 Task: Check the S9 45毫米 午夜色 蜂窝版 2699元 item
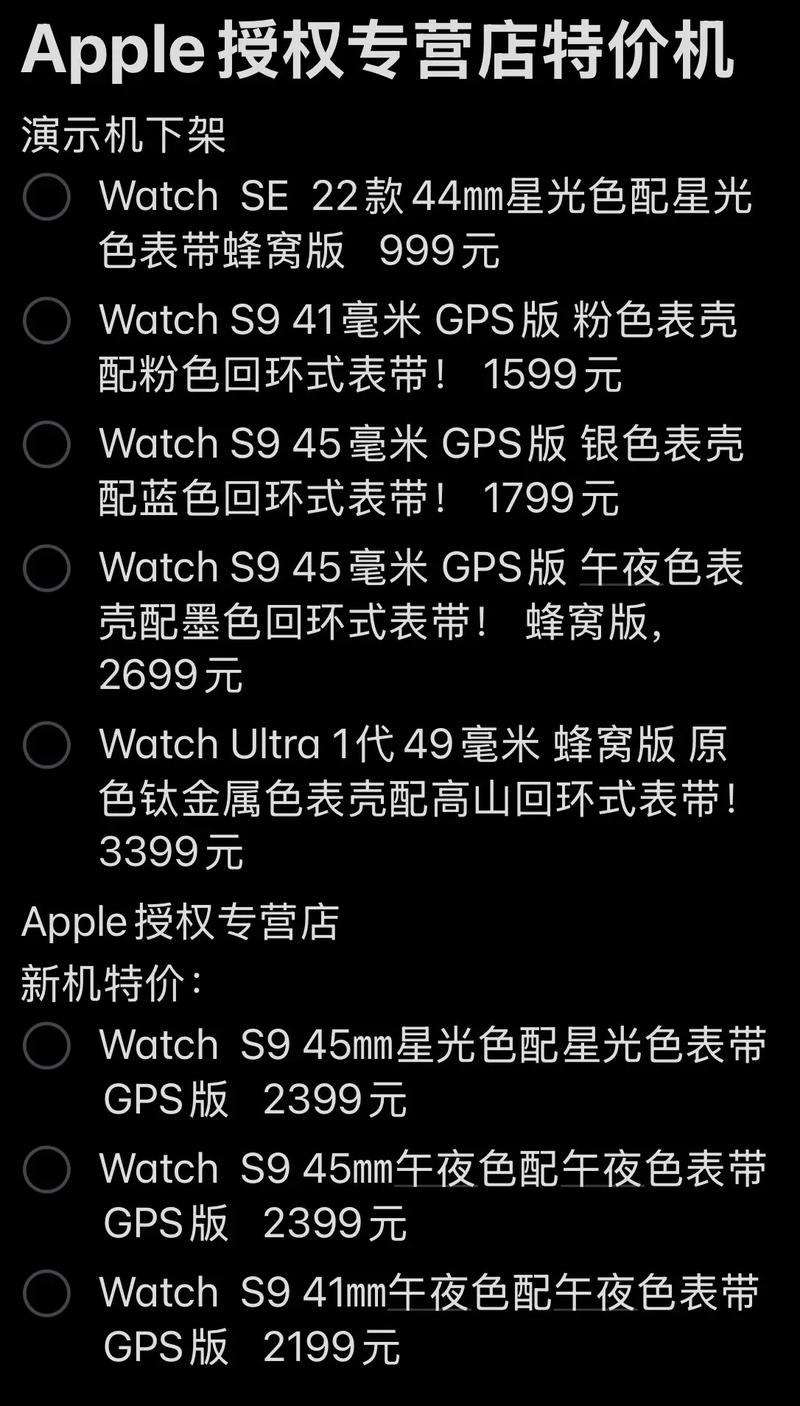46,568
